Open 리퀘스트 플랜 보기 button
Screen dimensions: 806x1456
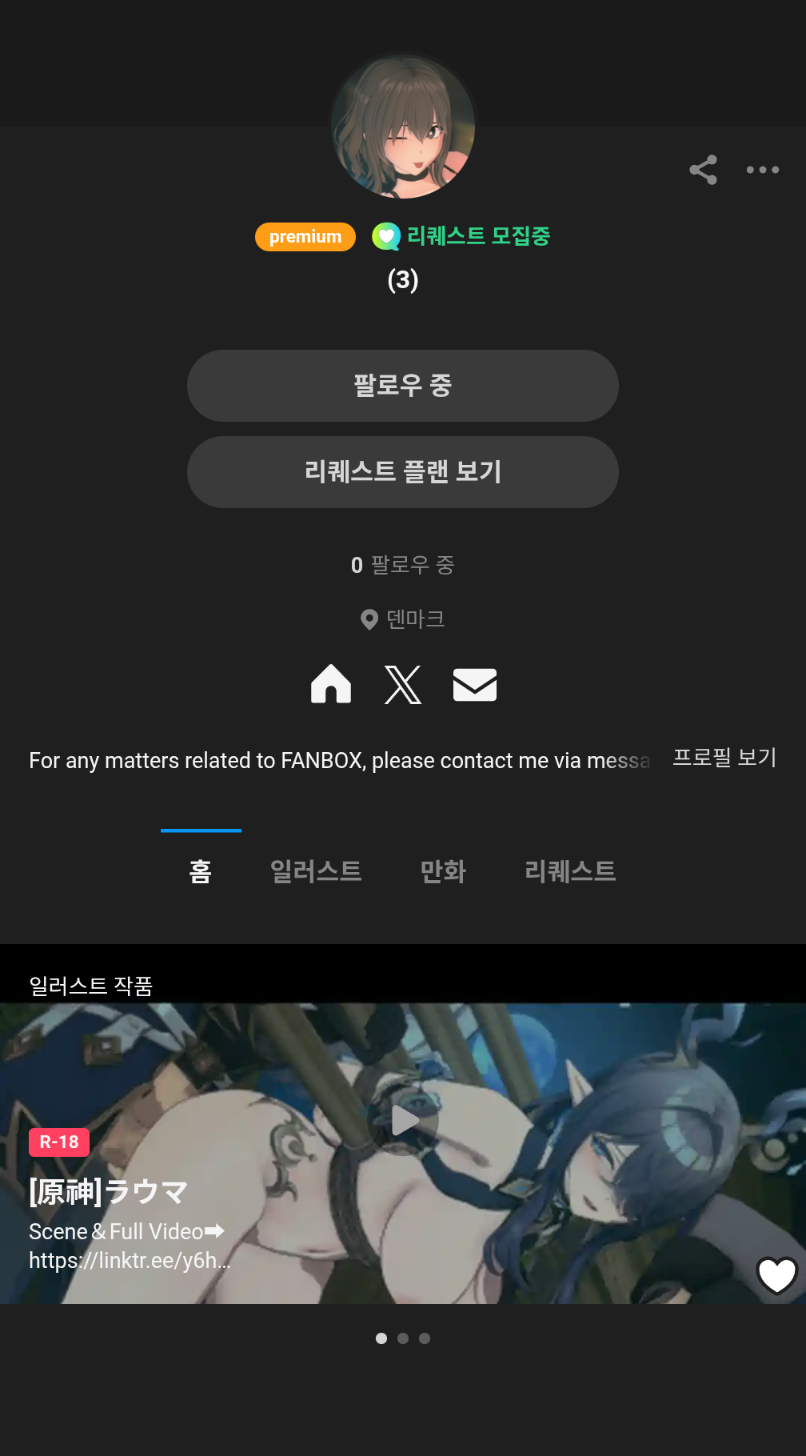403,471
